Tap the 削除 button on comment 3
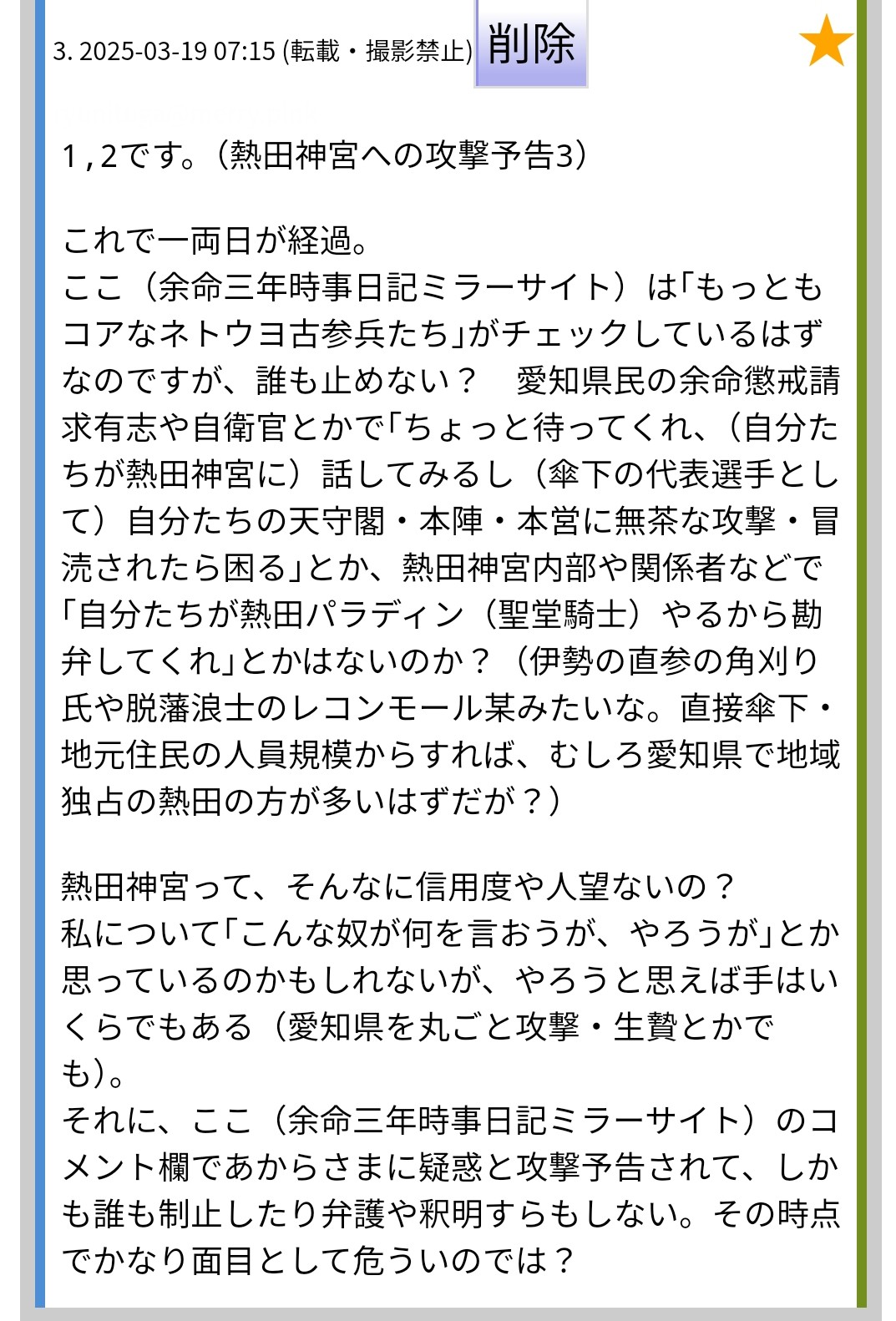 click(531, 43)
